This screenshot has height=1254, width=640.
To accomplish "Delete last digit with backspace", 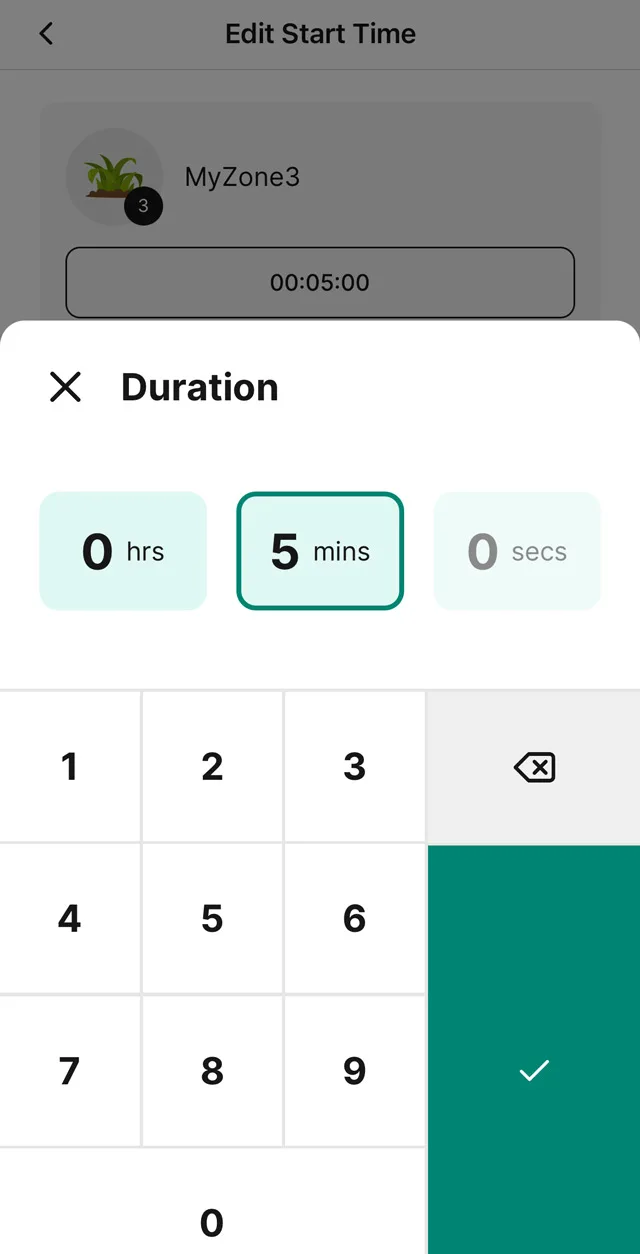I will click(x=534, y=767).
